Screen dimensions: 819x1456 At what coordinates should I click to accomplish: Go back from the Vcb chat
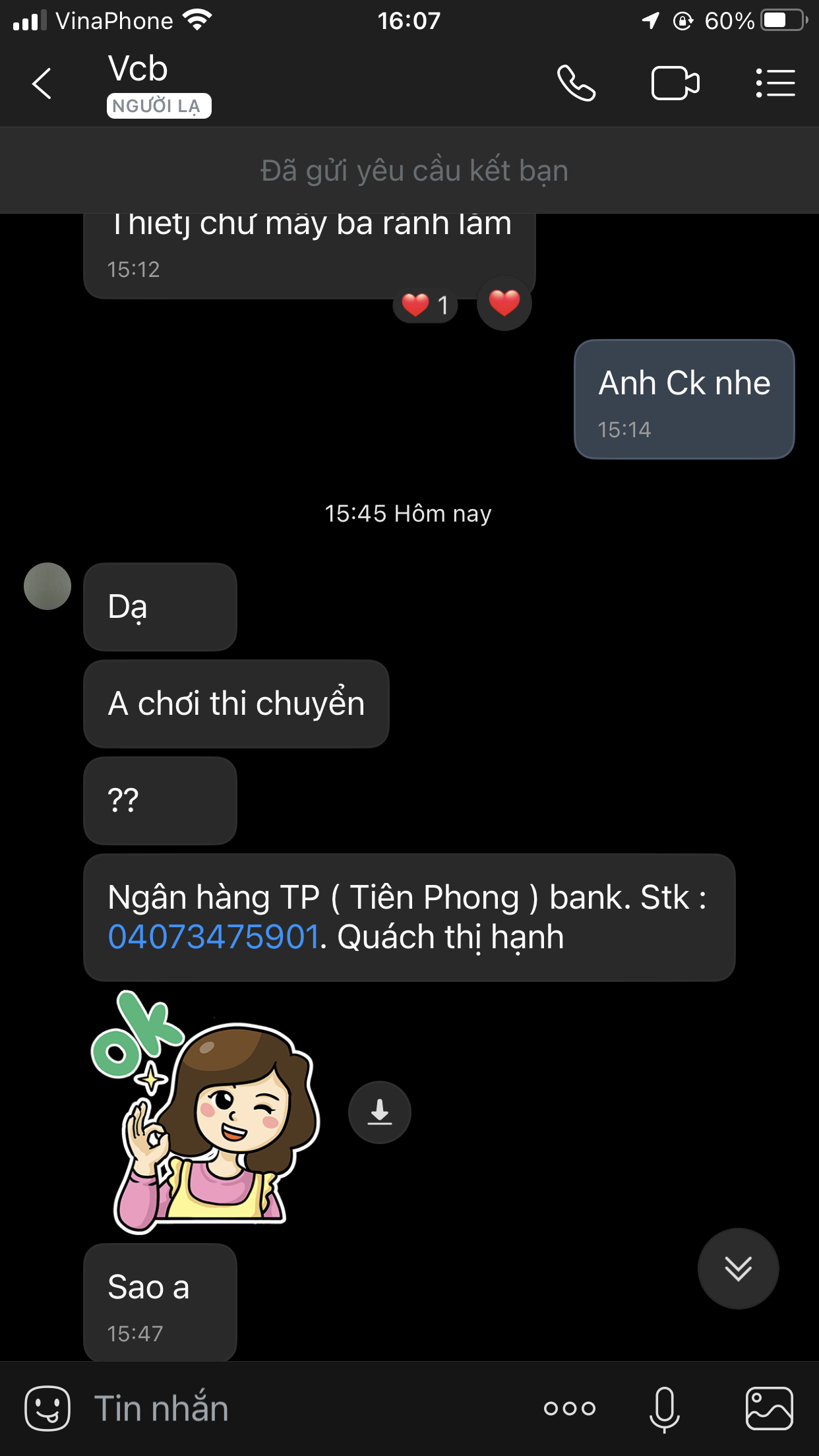[42, 84]
